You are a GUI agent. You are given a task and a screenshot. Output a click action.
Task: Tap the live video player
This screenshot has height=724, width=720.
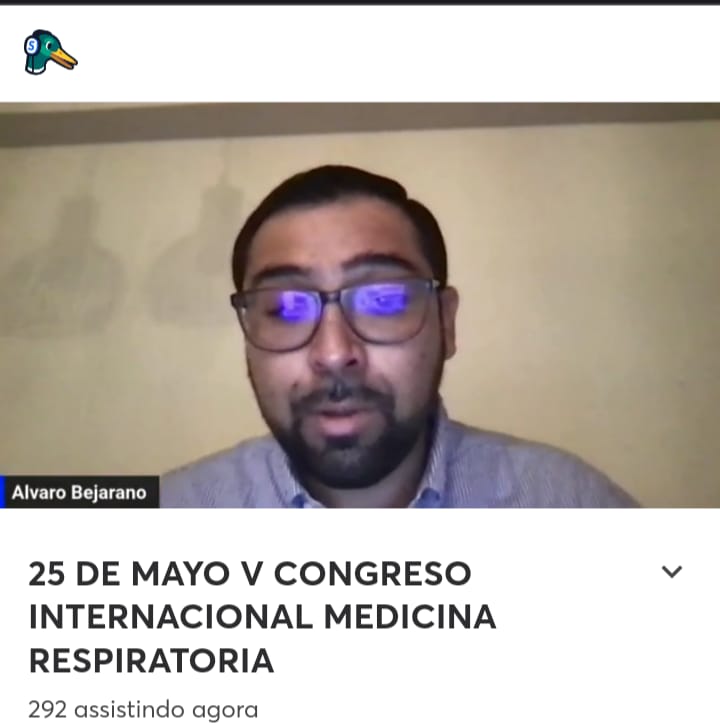tap(360, 305)
